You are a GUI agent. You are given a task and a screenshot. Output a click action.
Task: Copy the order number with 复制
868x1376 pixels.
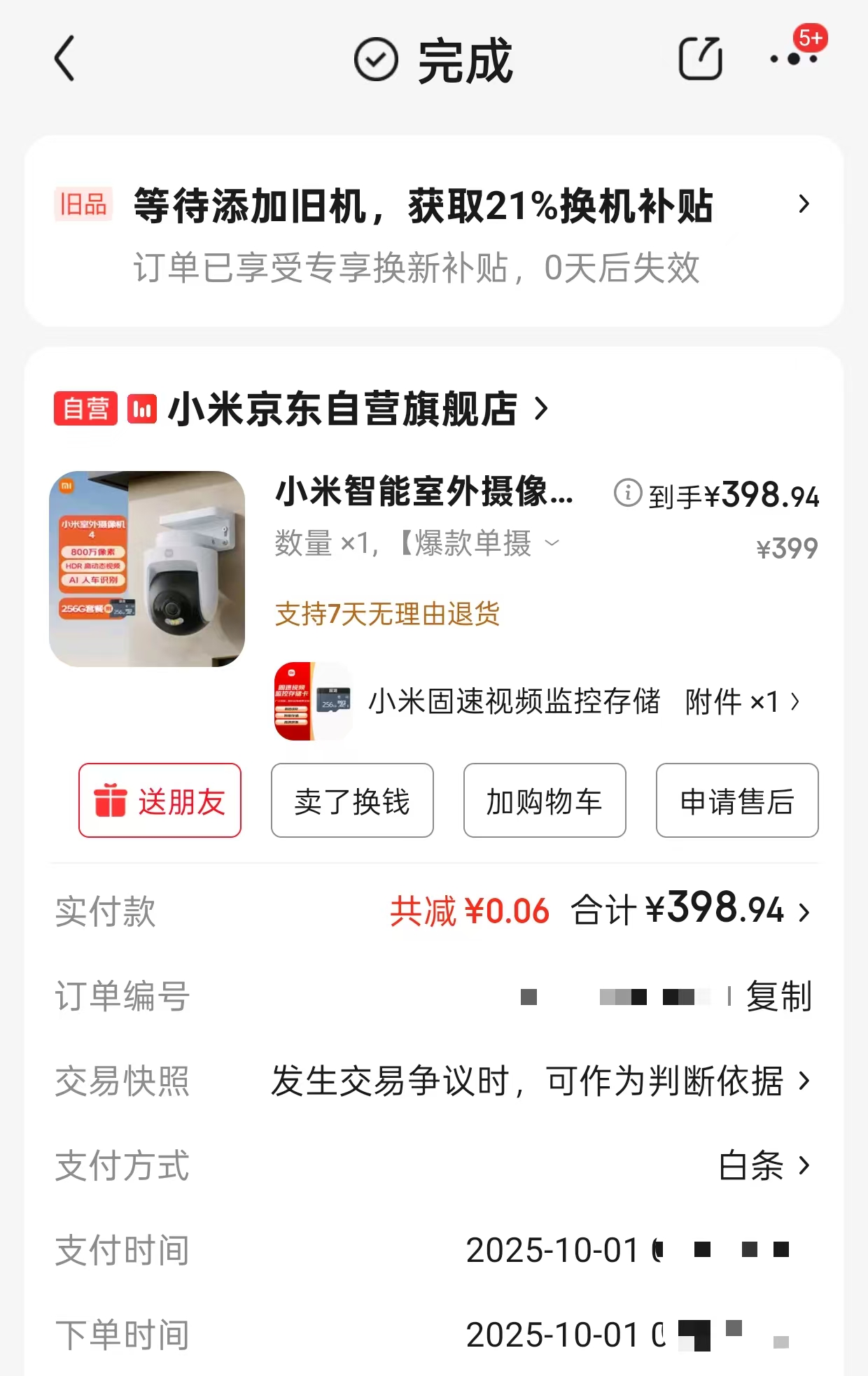point(778,996)
